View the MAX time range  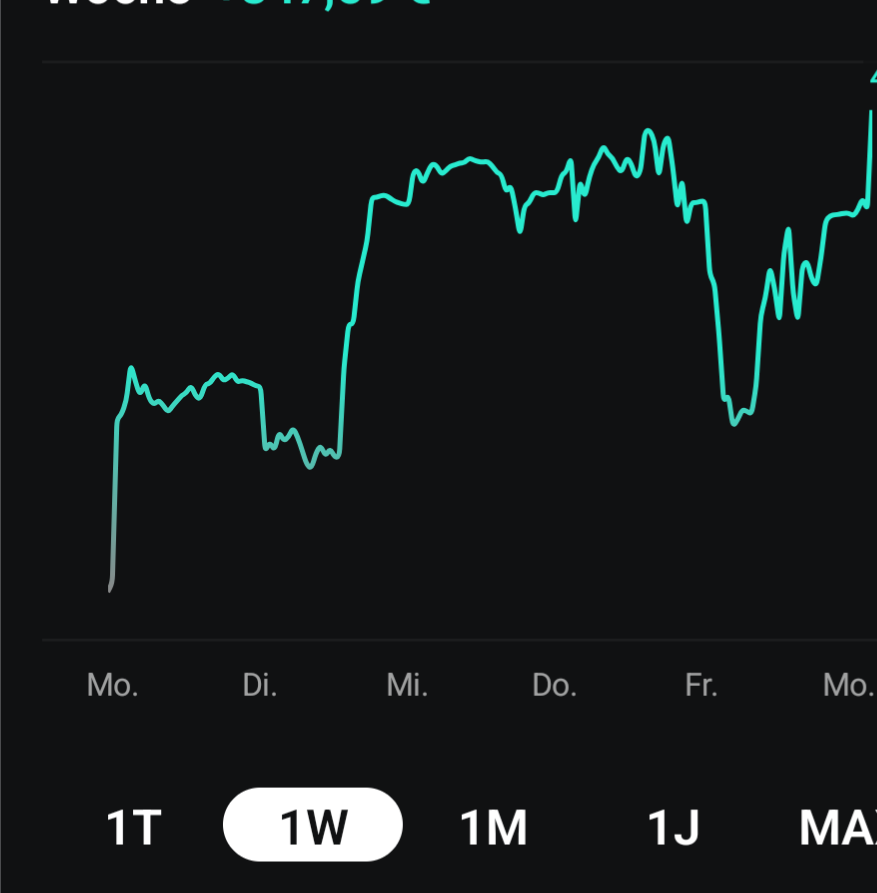pos(838,827)
